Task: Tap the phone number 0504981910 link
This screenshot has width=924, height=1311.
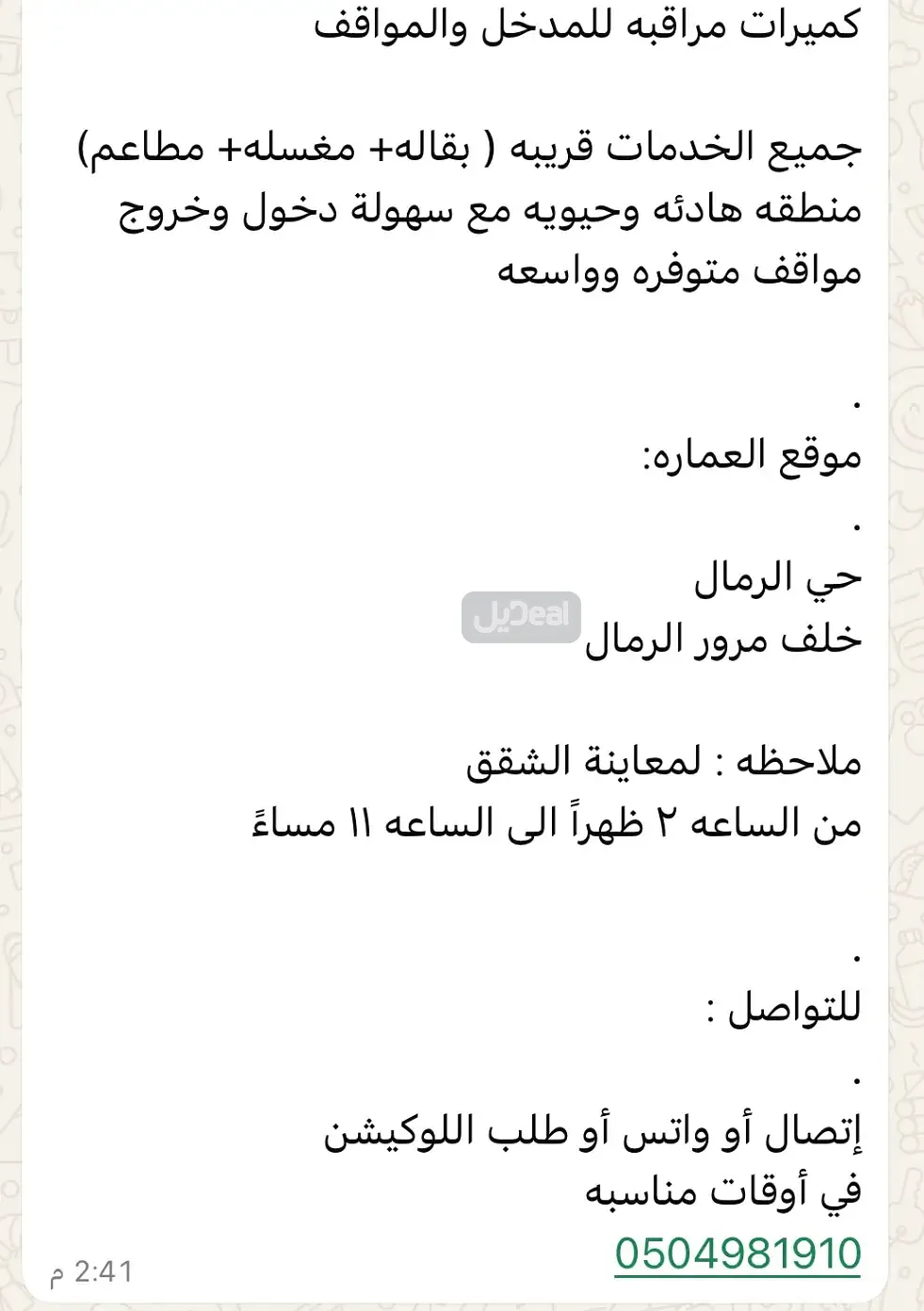Action: [x=738, y=1254]
